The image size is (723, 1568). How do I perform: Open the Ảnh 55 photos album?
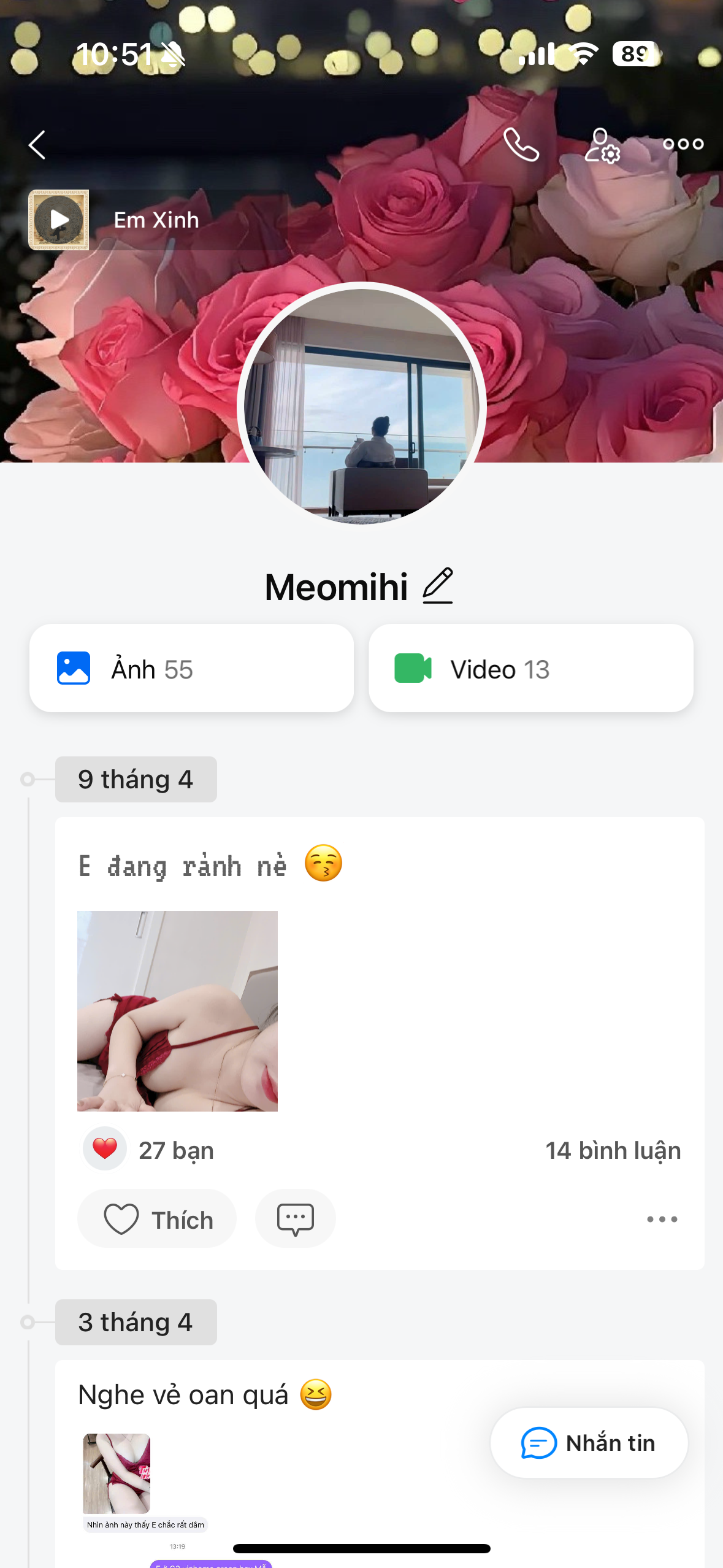click(191, 668)
